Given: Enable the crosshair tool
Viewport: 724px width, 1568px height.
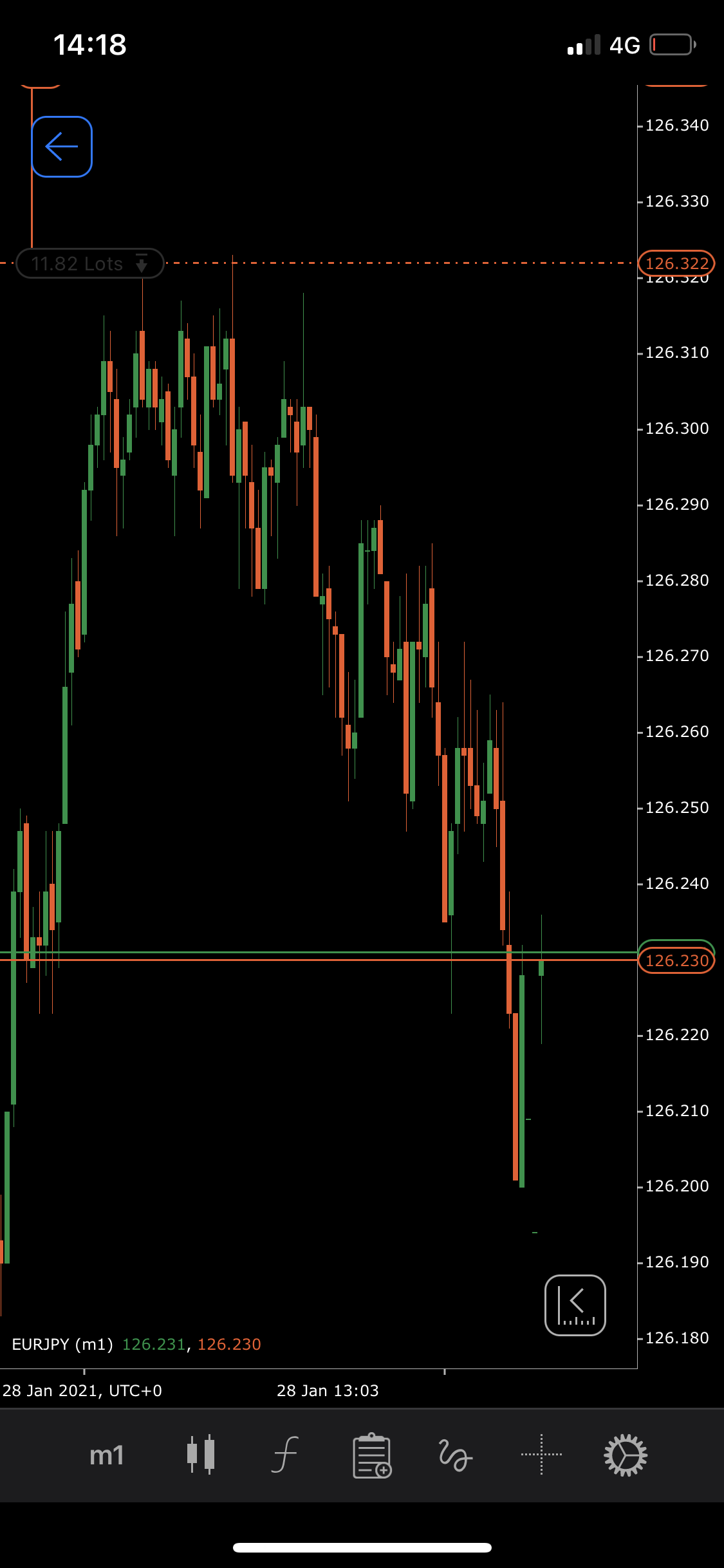Looking at the screenshot, I should [541, 1454].
